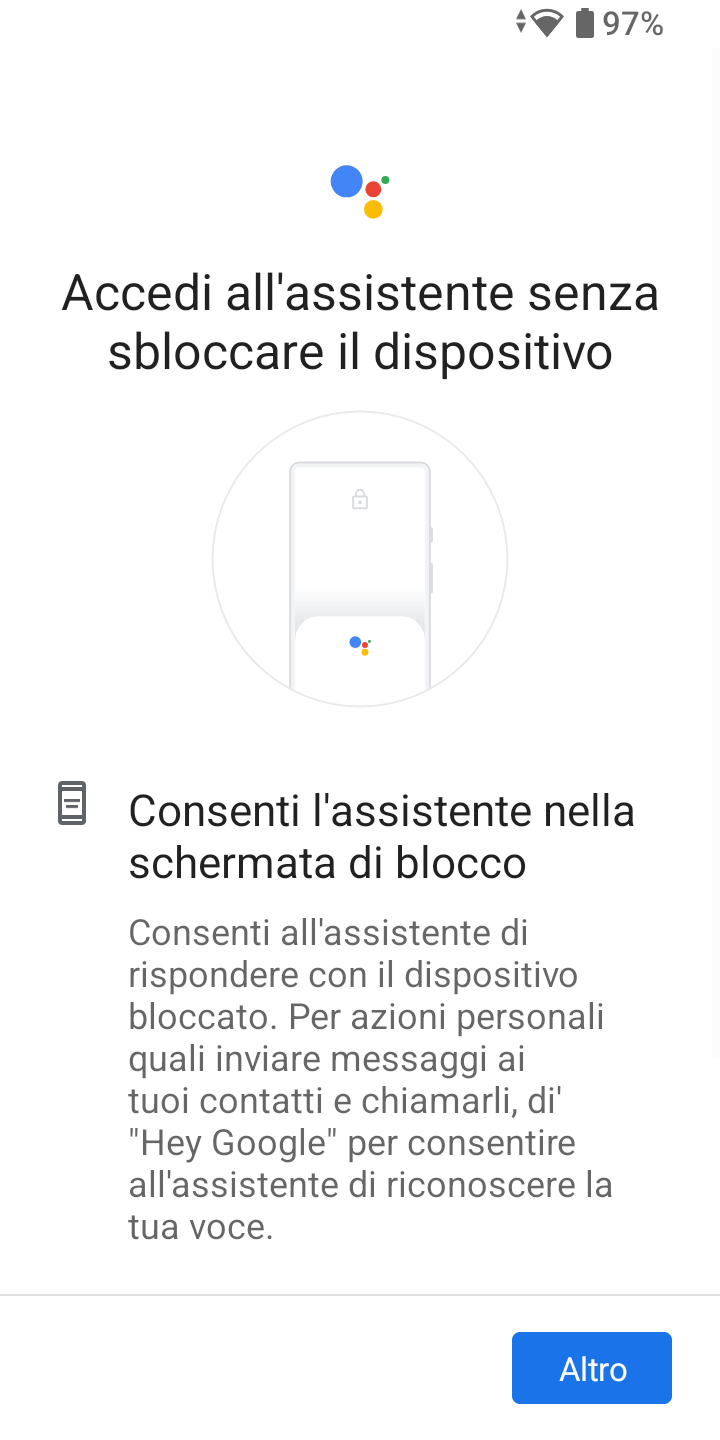Tap the blue Altro button
Screen dimensions: 720x1440
(592, 1368)
